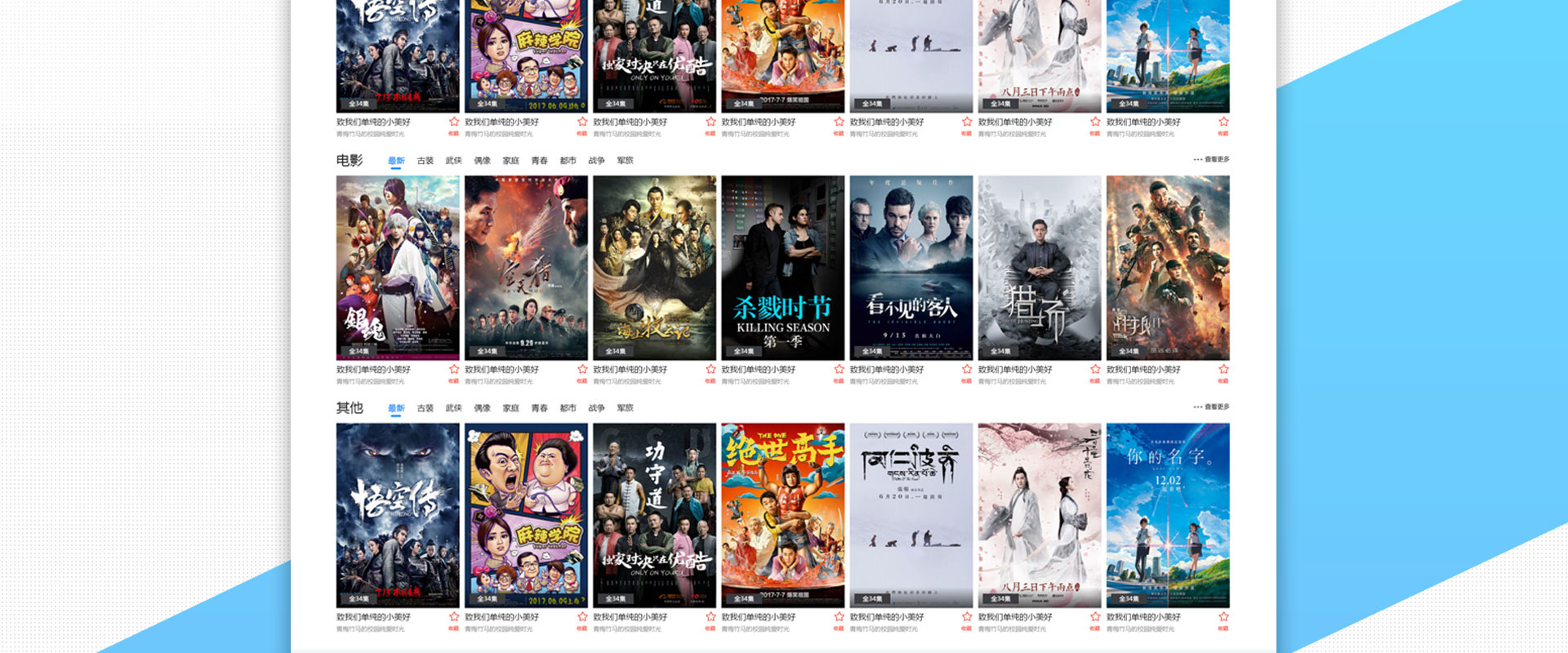Favorite the video under the 你的名字 poster in 其他
This screenshot has height=653, width=1568.
tap(1223, 617)
